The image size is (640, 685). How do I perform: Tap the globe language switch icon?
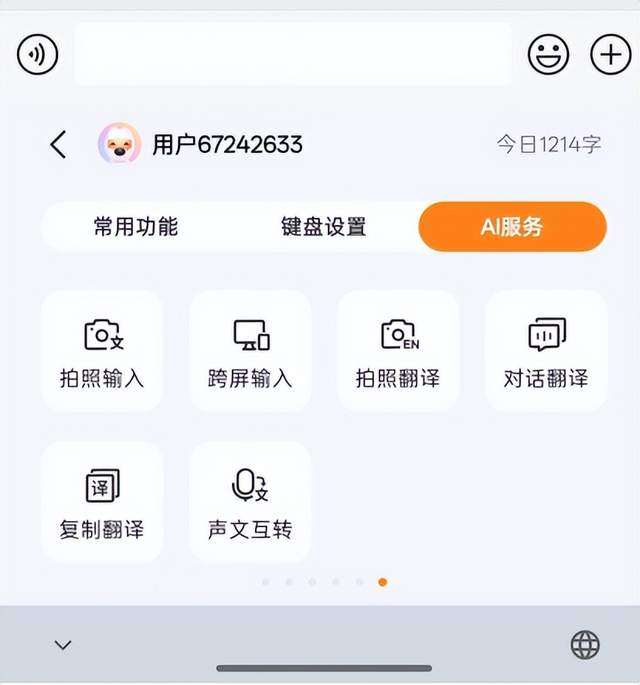click(x=585, y=645)
